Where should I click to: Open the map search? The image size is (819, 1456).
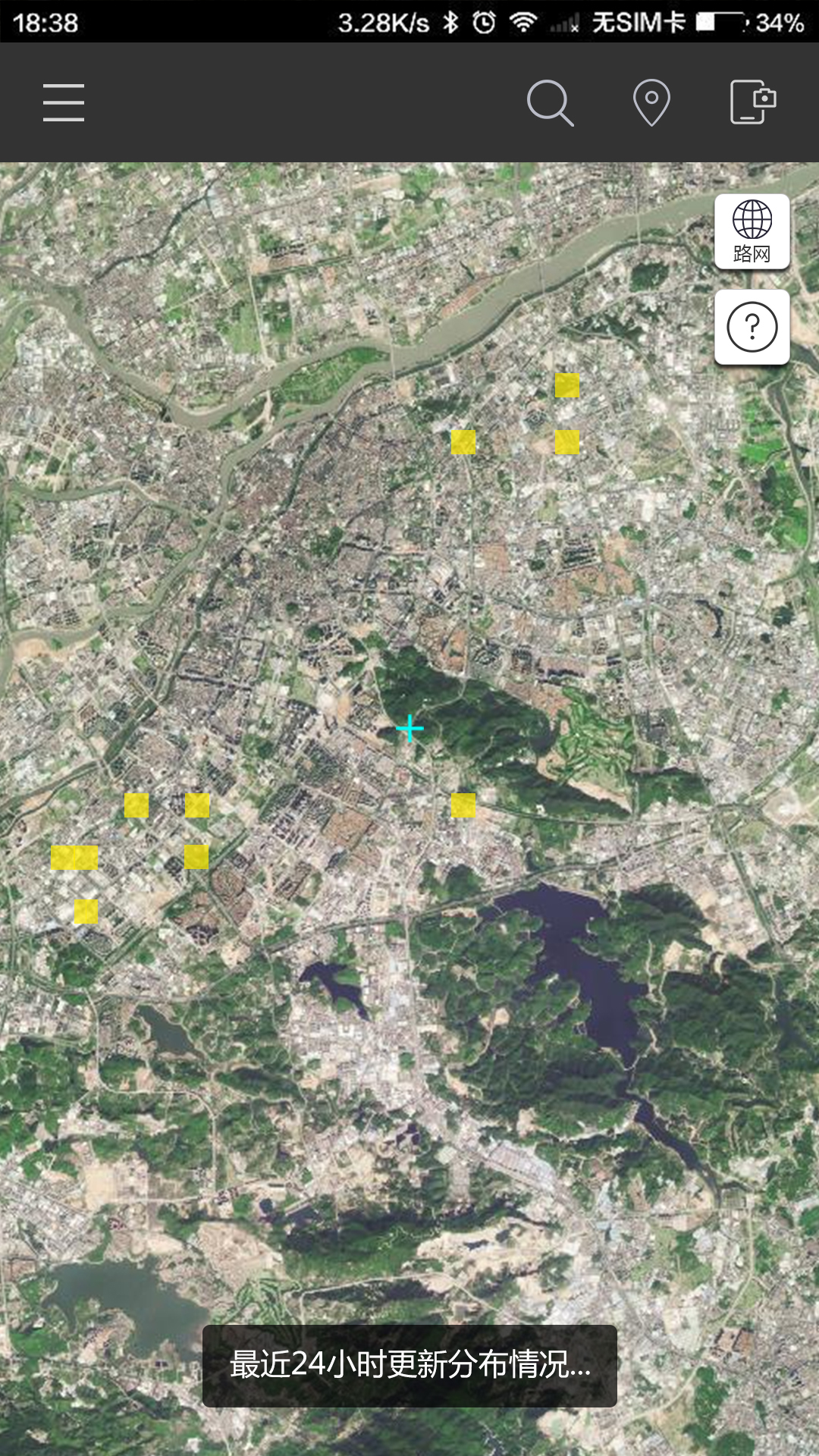(550, 102)
